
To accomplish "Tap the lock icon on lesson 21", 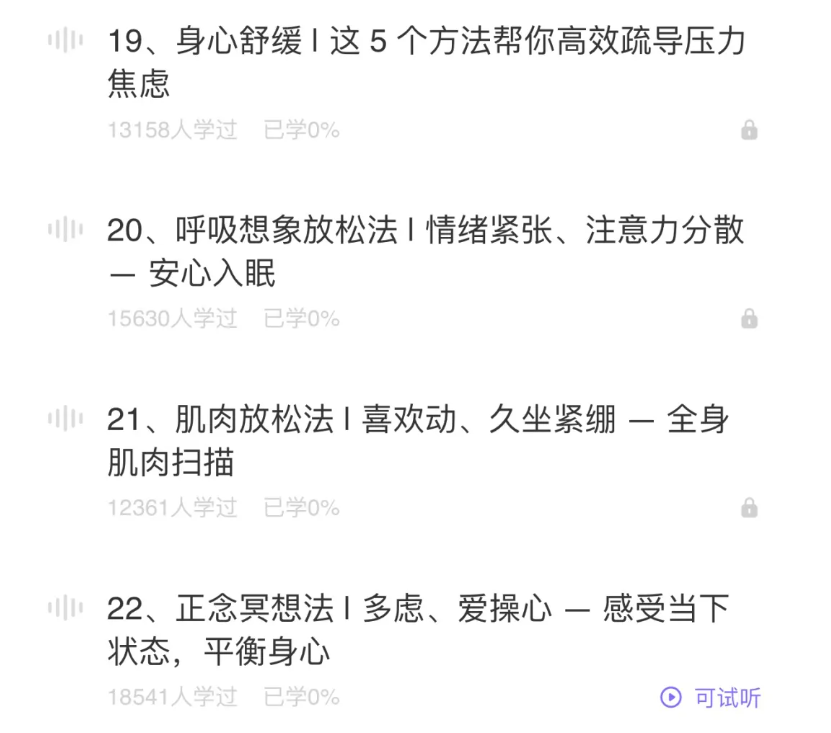I will click(x=749, y=508).
